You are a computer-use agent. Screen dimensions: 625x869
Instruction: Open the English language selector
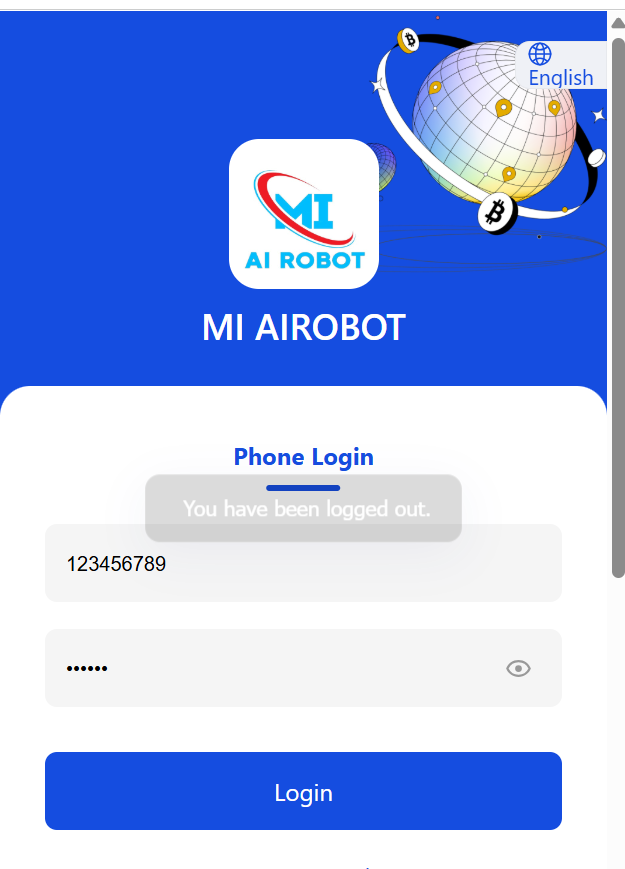click(560, 66)
